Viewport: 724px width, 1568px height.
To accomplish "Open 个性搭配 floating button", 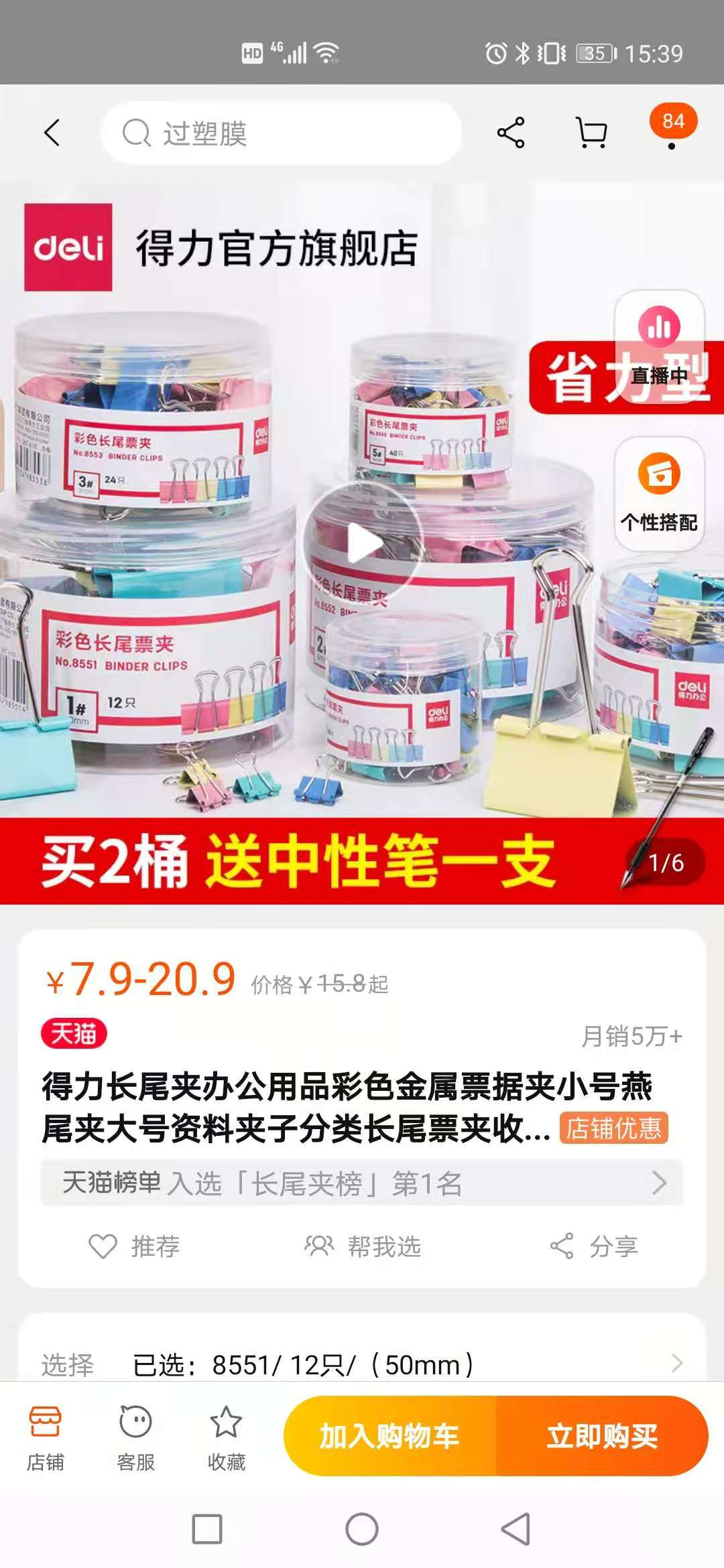I will click(x=660, y=495).
